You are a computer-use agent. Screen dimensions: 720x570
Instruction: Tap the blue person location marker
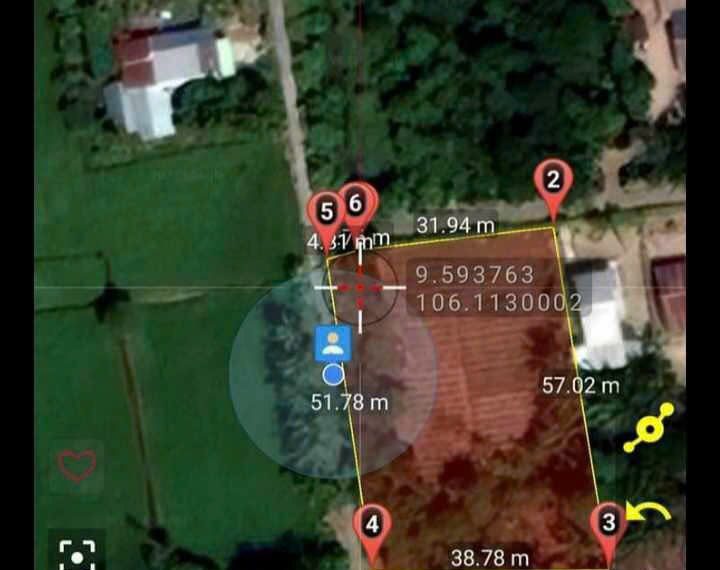click(334, 343)
